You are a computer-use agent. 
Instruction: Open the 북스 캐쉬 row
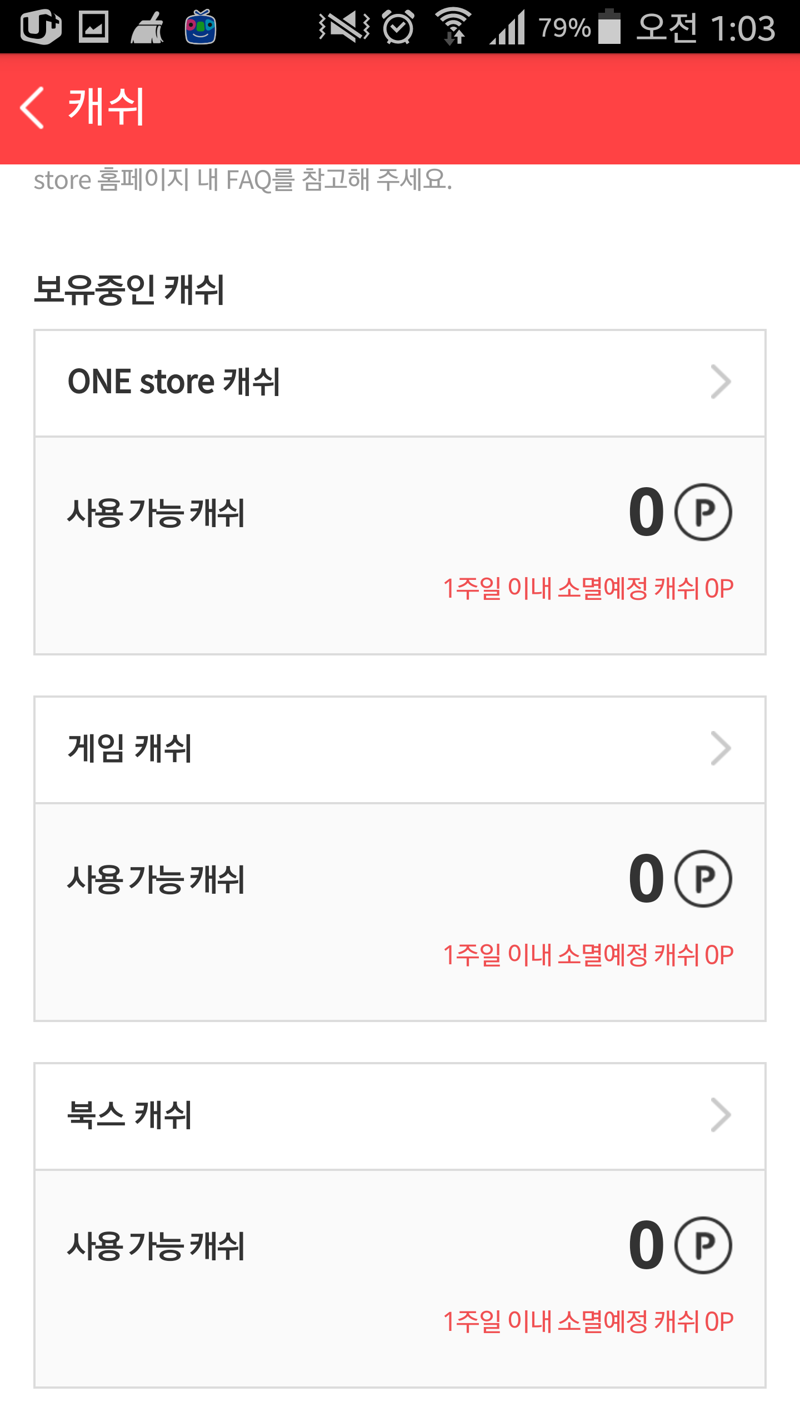click(400, 1116)
